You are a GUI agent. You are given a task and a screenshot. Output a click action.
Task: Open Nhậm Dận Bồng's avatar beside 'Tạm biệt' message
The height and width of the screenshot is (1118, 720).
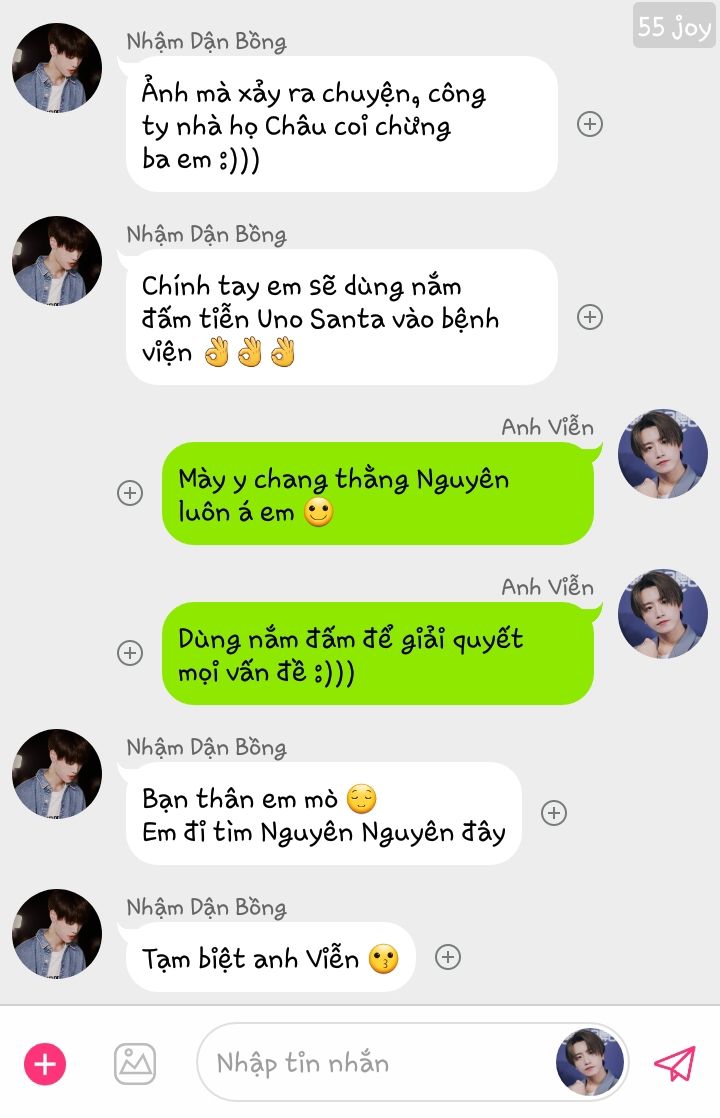[57, 933]
